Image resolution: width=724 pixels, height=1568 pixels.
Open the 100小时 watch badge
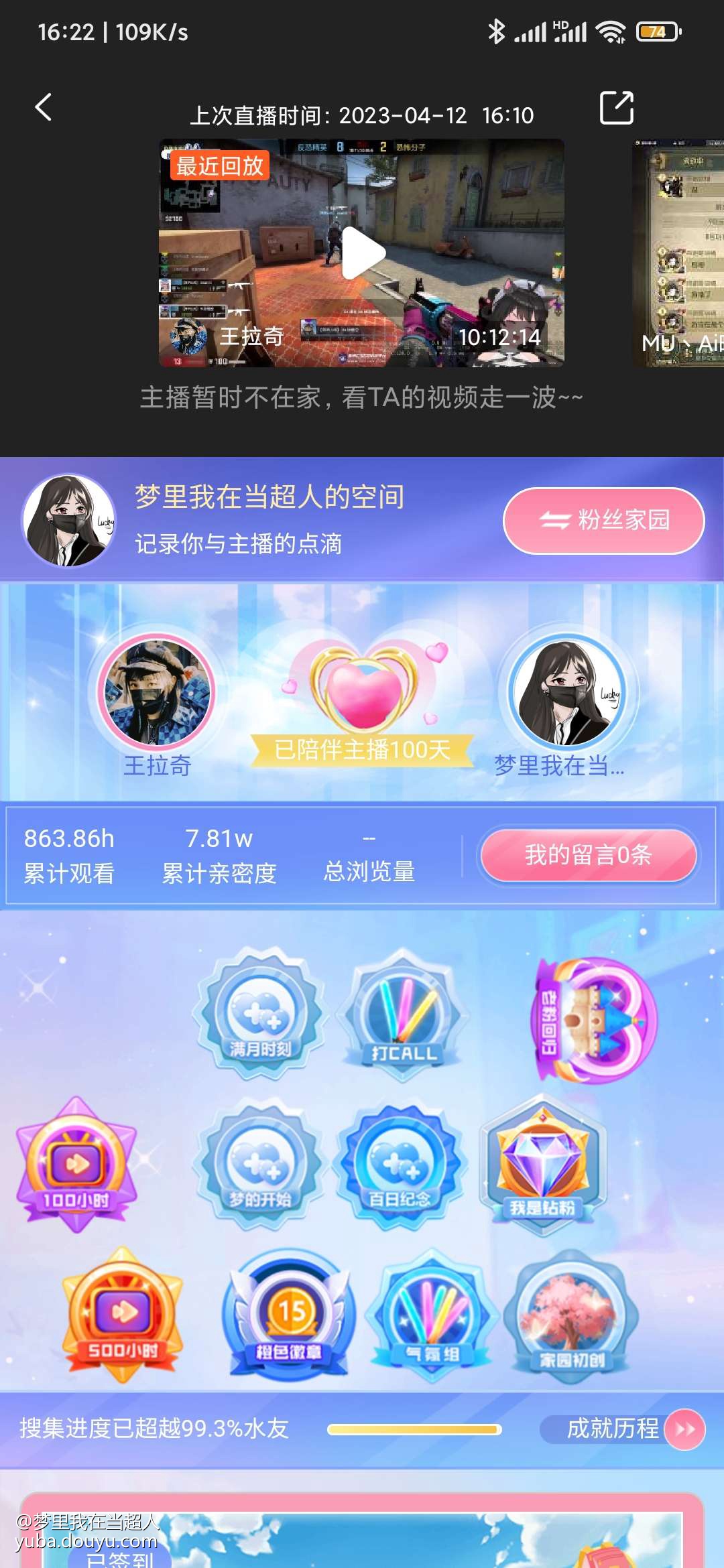pyautogui.click(x=76, y=1164)
